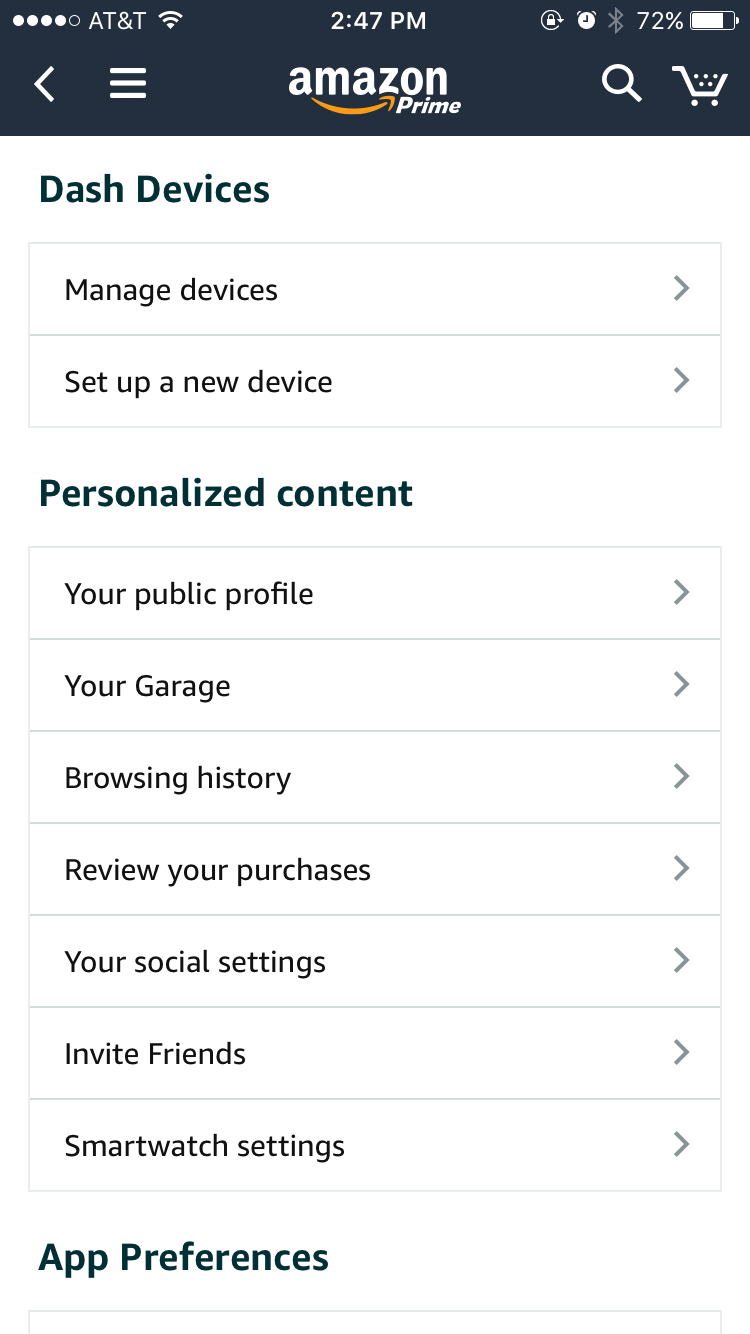Expand the Manage devices option
The height and width of the screenshot is (1334, 750).
(x=375, y=289)
